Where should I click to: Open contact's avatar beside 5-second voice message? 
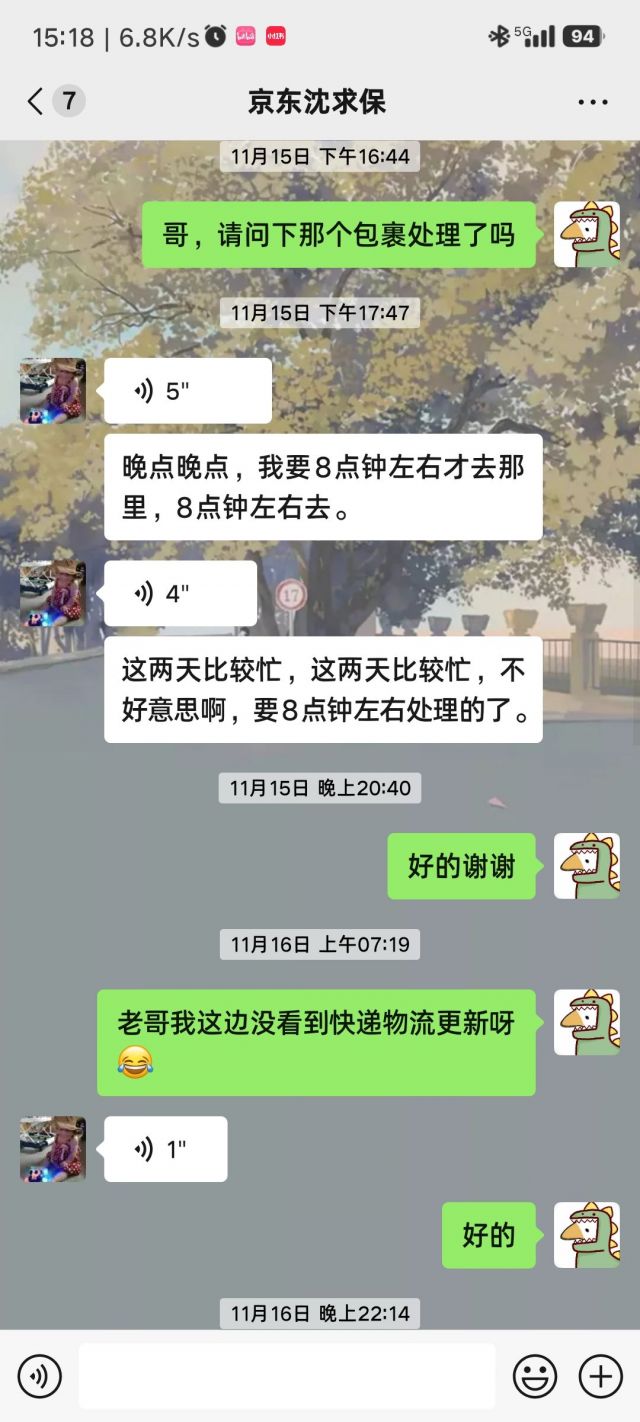[x=53, y=391]
